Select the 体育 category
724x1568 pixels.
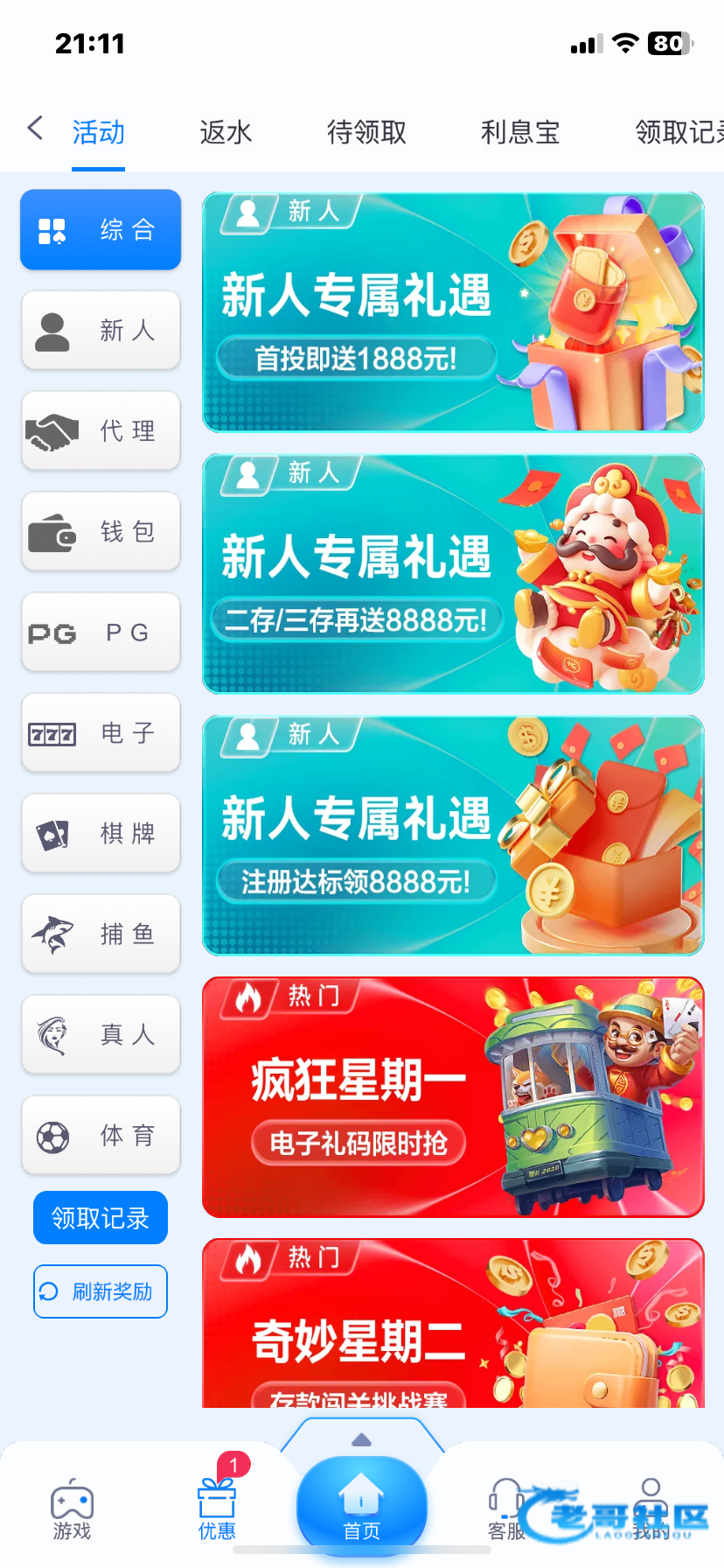[101, 1136]
